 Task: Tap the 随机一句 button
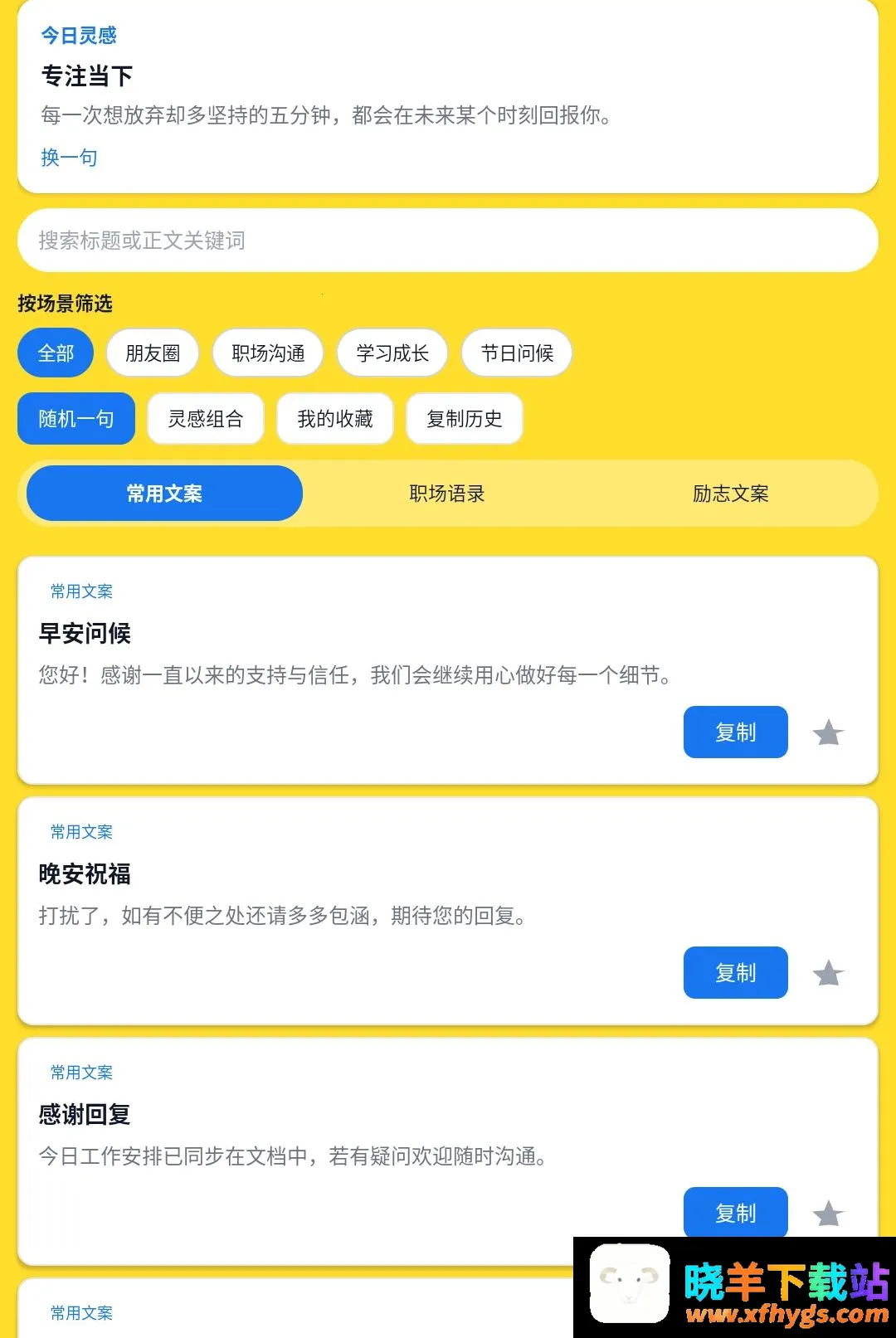pos(76,419)
